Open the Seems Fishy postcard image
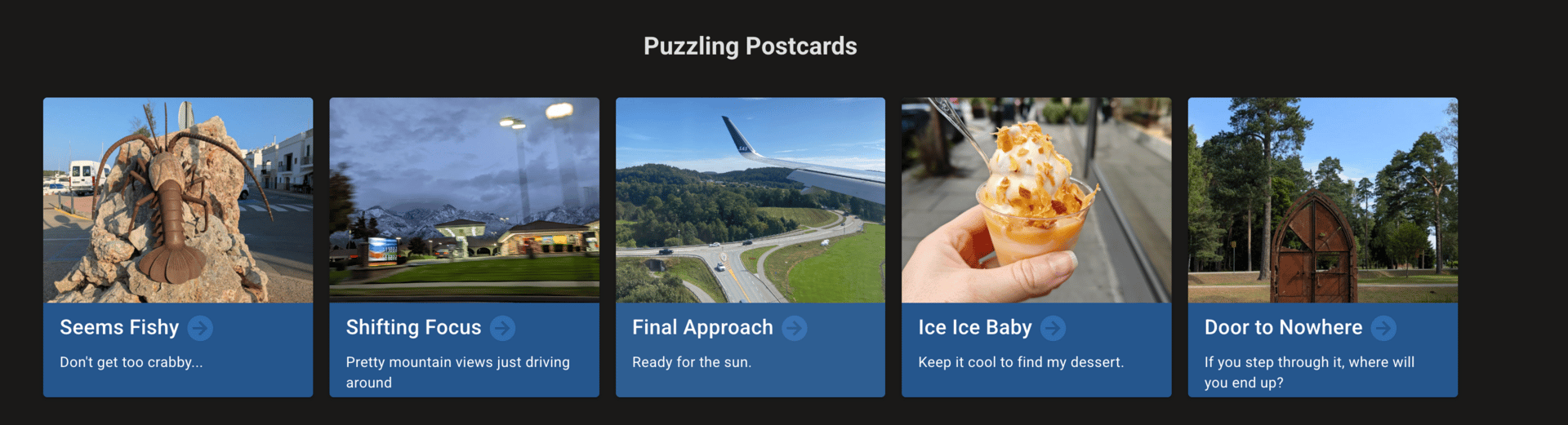Viewport: 1568px width, 425px height. pyautogui.click(x=178, y=200)
